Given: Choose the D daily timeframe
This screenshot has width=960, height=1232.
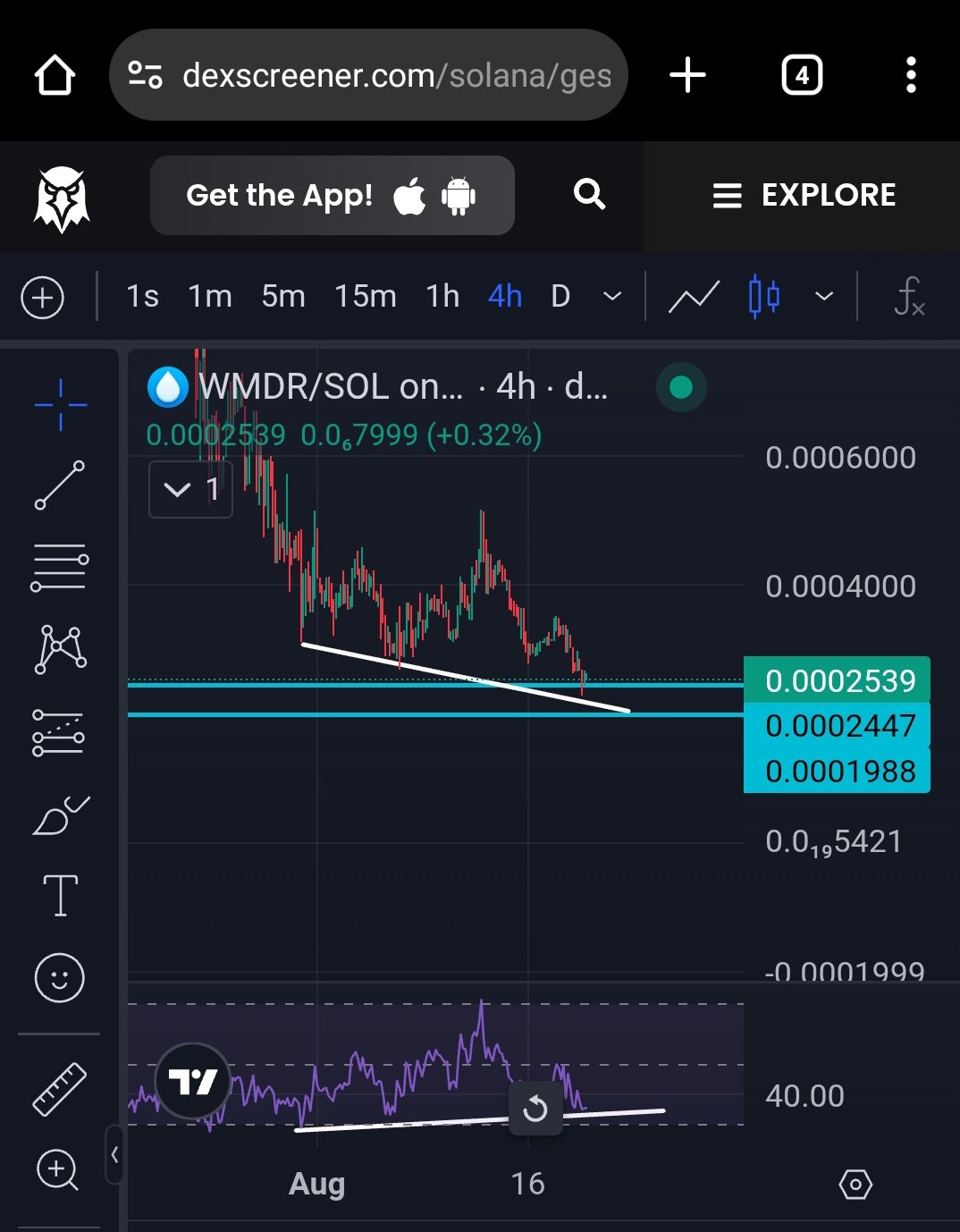Looking at the screenshot, I should [x=560, y=296].
